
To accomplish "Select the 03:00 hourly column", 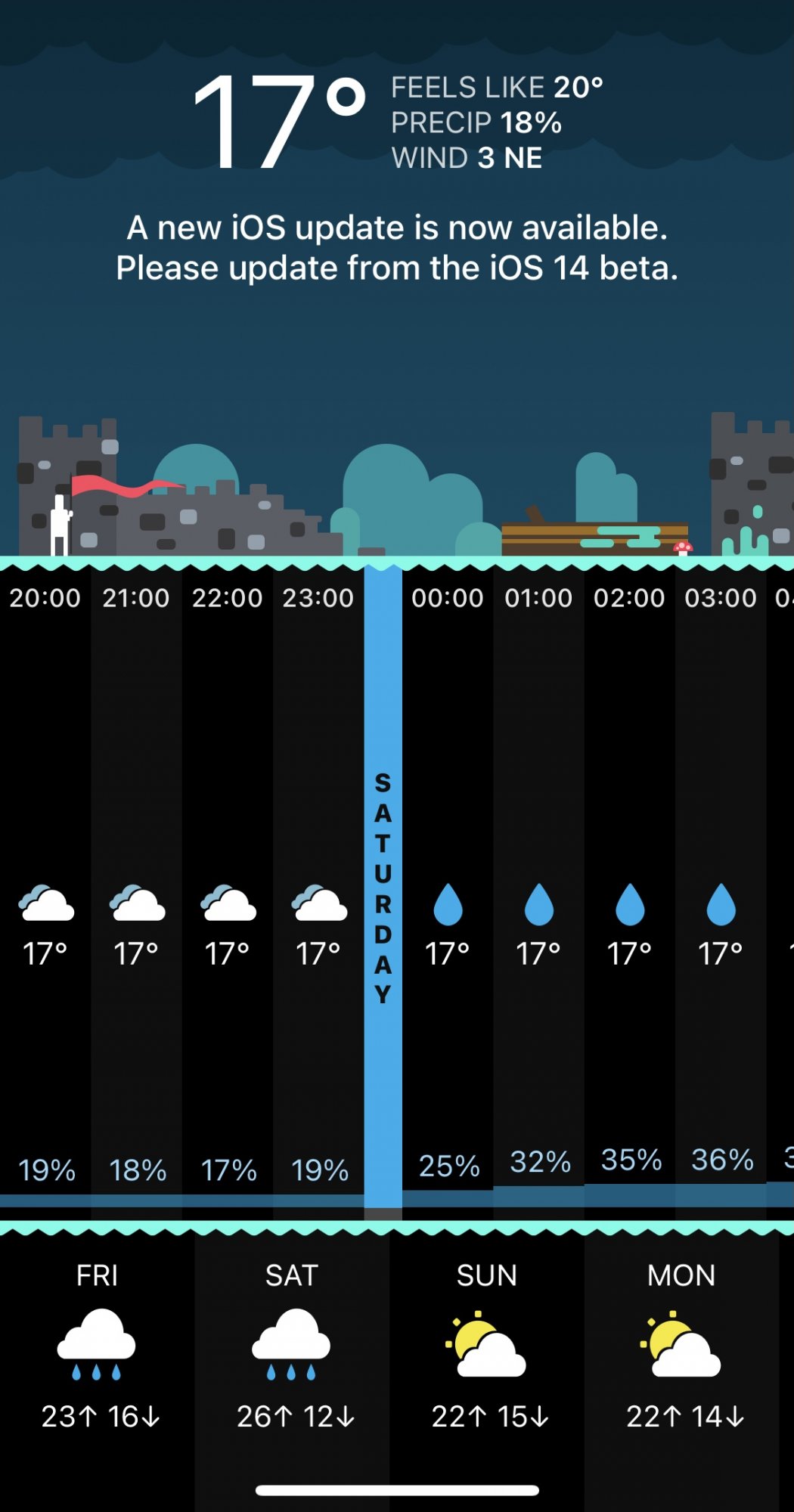I will tap(721, 907).
